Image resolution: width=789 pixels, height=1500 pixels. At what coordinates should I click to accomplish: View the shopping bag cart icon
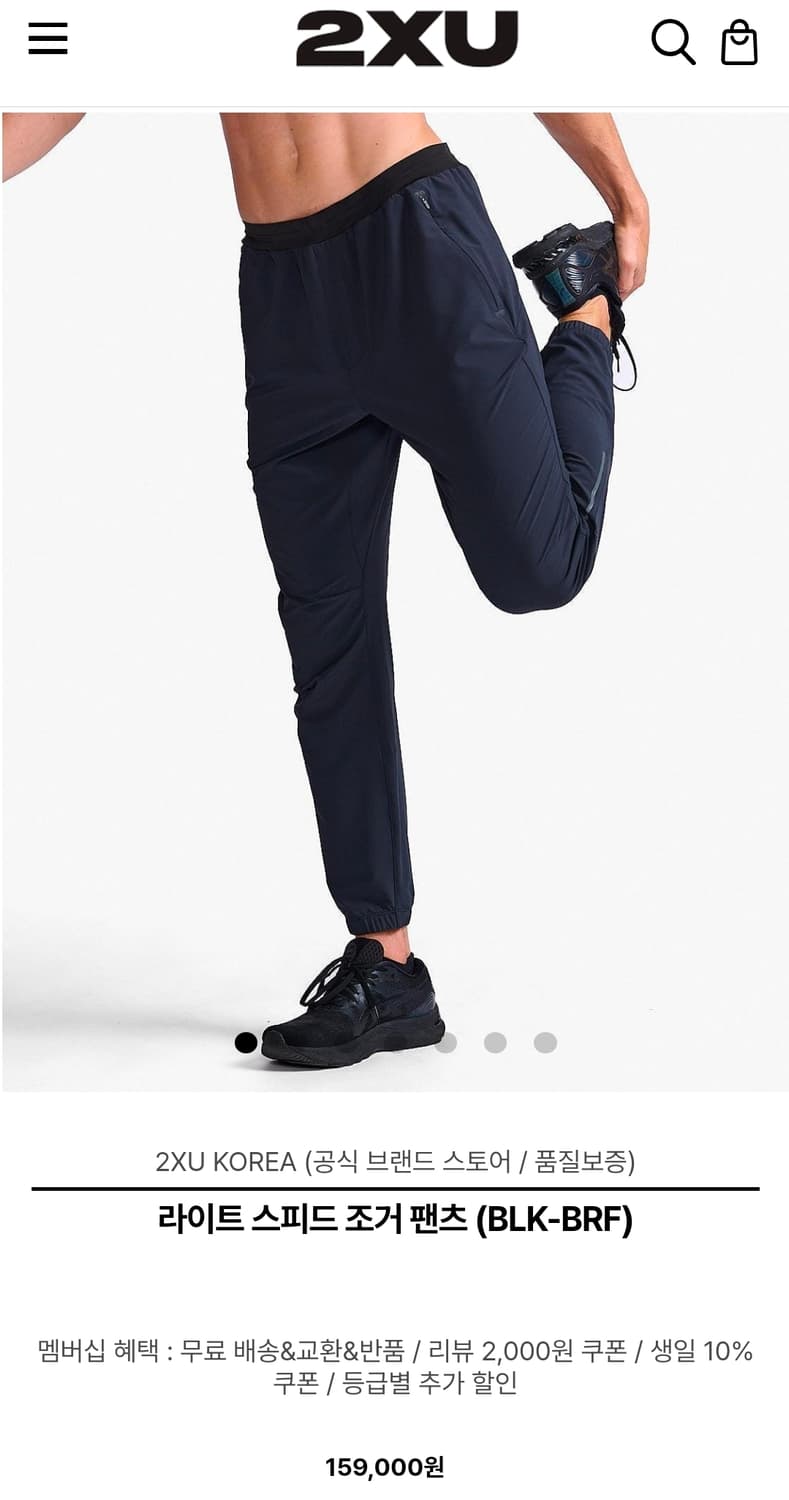click(740, 40)
